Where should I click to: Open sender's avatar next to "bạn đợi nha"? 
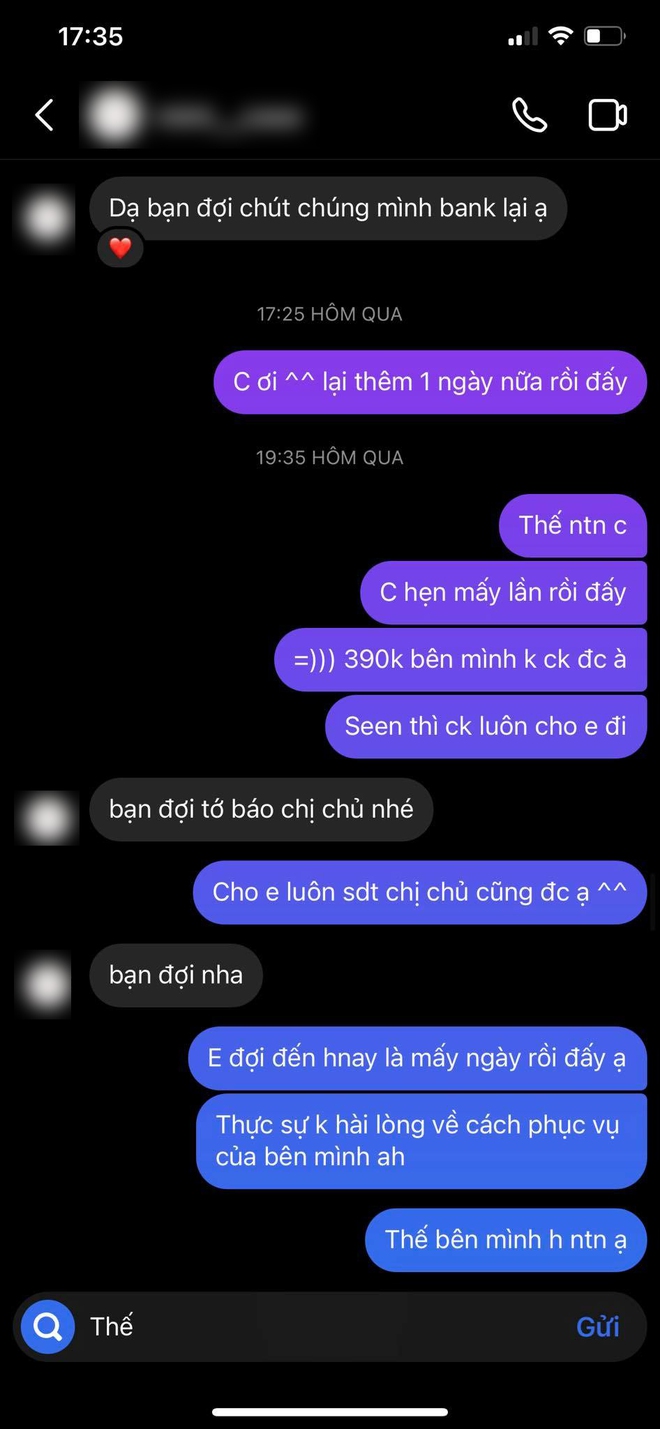tap(46, 985)
